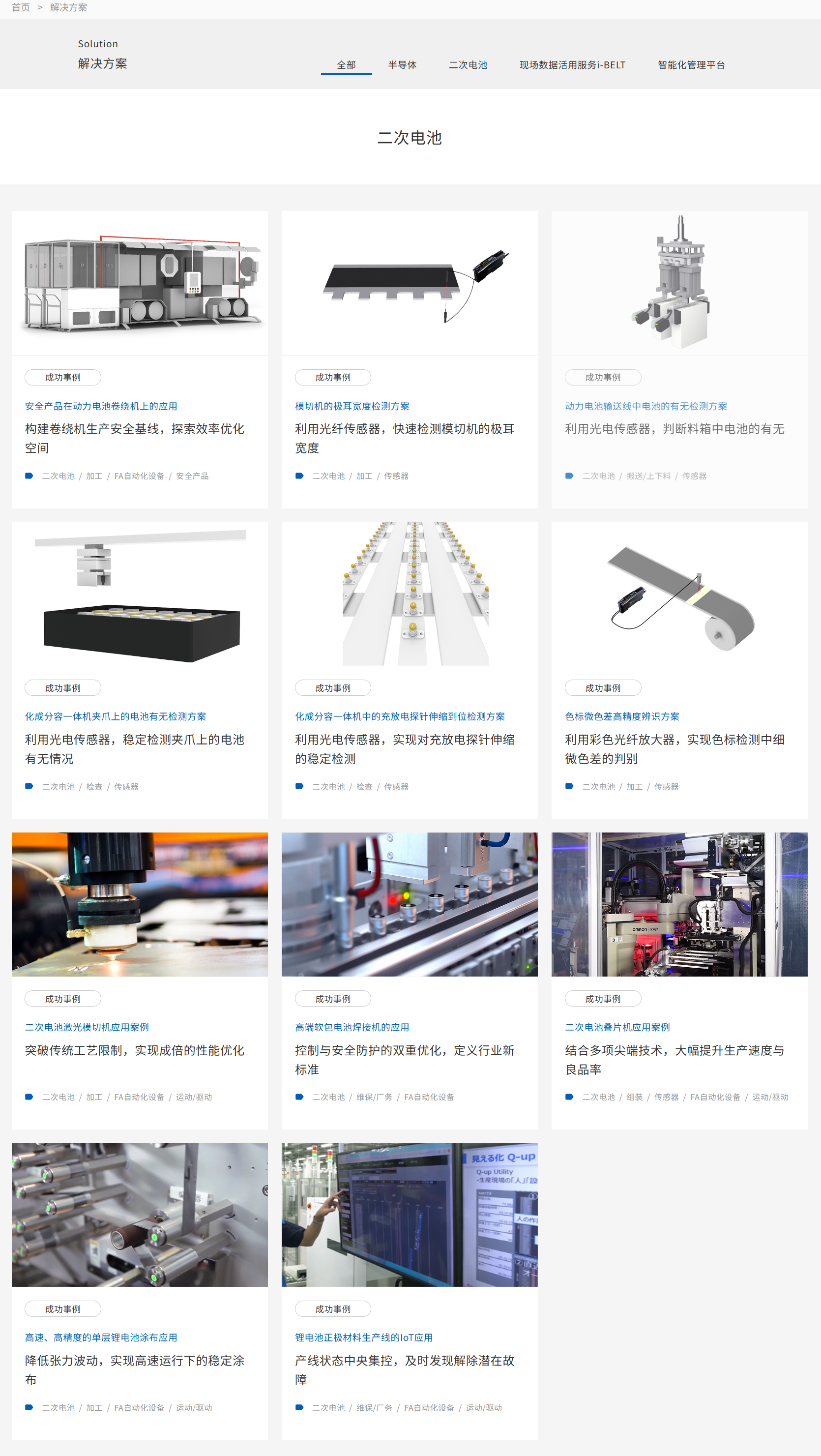This screenshot has height=1456, width=821.
Task: View 色标微色差高精度辨识方案 case
Action: coord(621,716)
